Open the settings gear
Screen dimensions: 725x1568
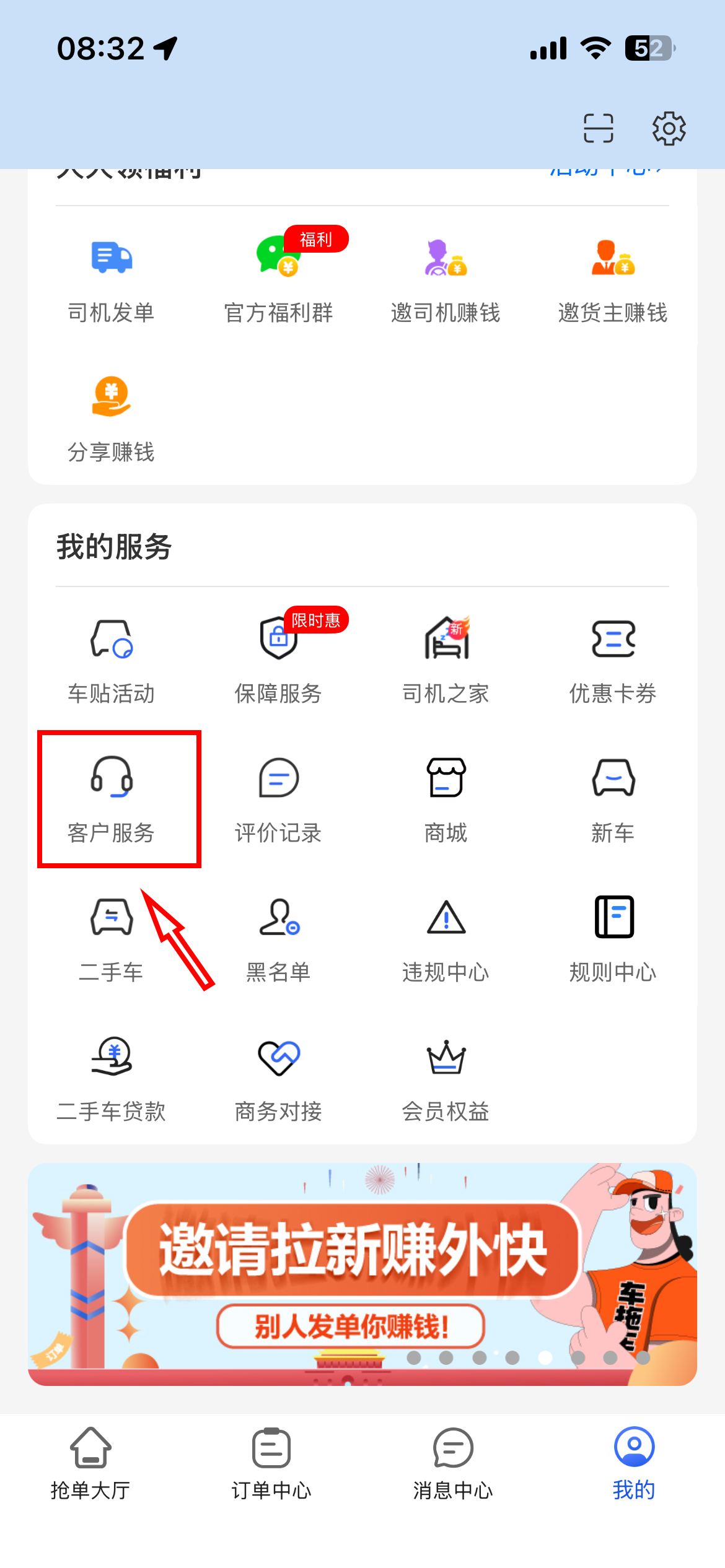(x=669, y=128)
